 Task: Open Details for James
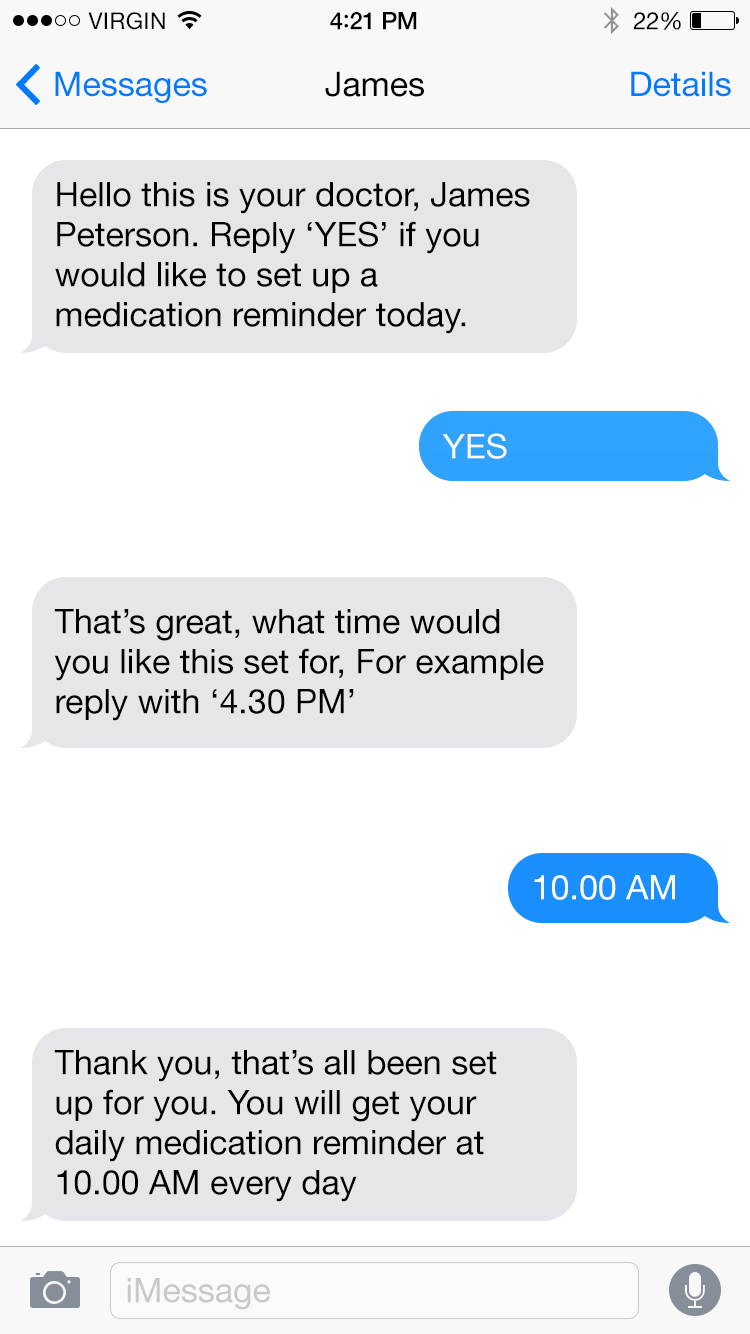pos(680,85)
